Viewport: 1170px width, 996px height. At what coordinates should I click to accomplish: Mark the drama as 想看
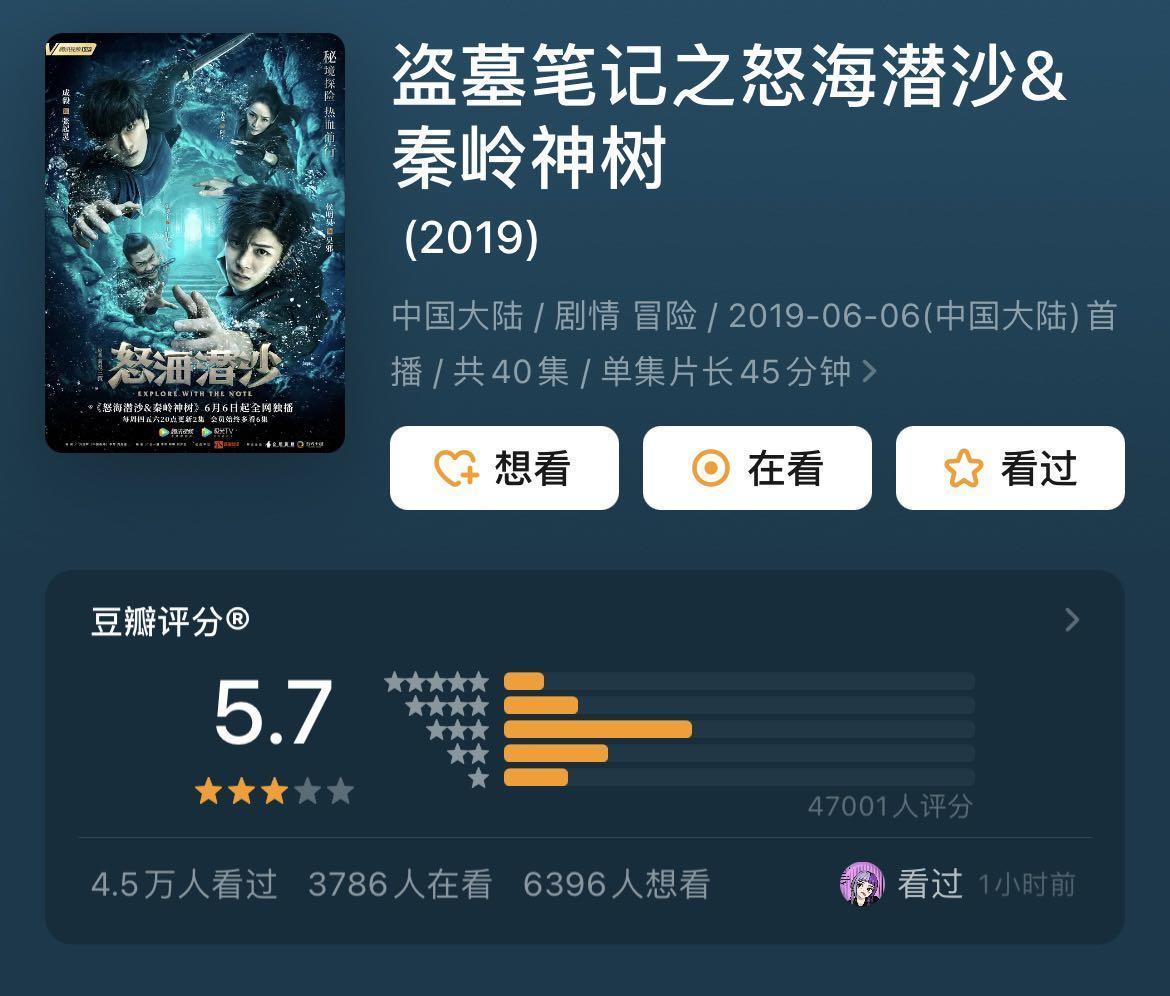504,468
